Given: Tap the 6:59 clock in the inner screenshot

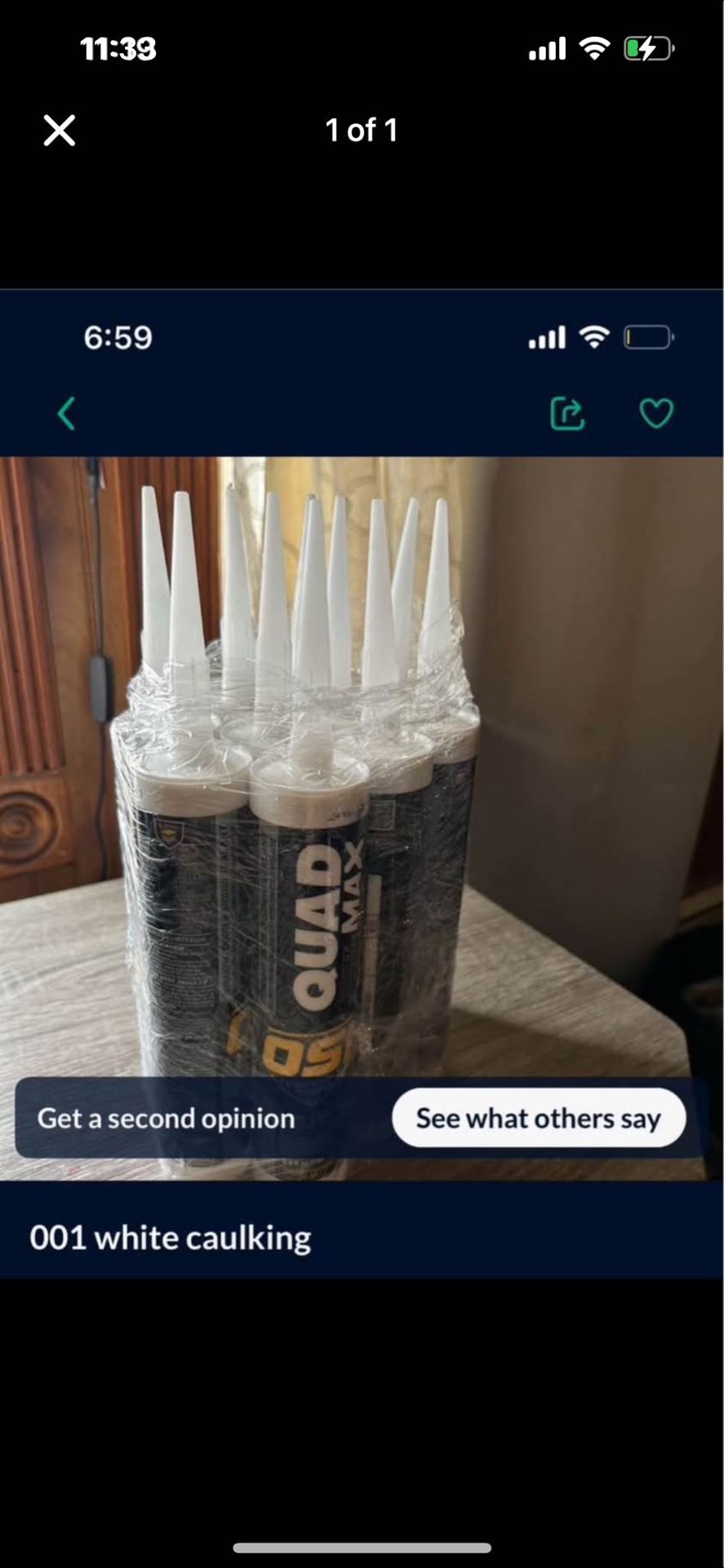Looking at the screenshot, I should click(117, 336).
